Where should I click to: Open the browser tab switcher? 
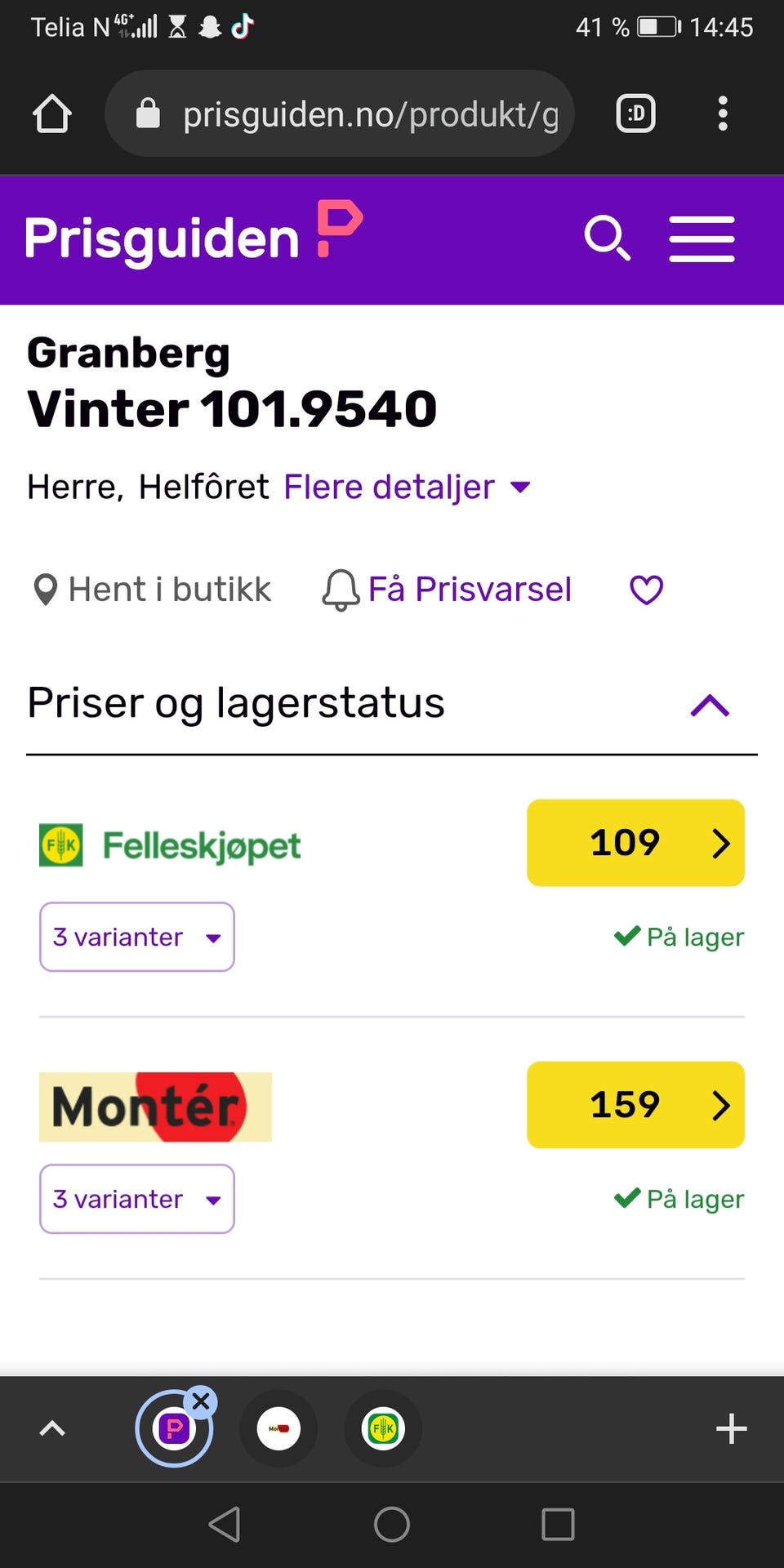(x=635, y=114)
